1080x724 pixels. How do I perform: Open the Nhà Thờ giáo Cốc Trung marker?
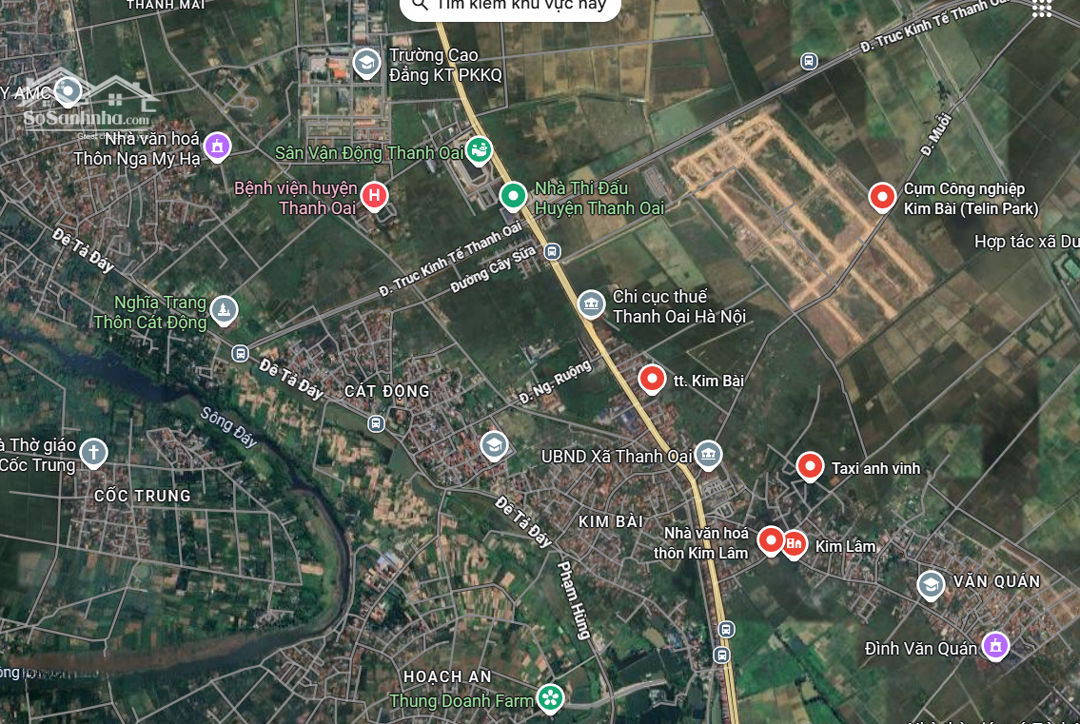coord(94,453)
